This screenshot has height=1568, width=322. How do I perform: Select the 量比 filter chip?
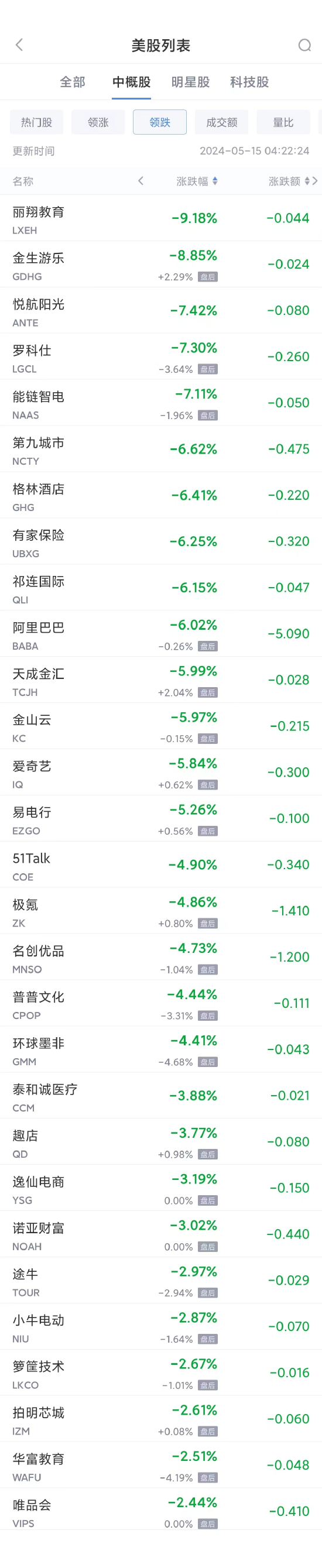pyautogui.click(x=283, y=122)
